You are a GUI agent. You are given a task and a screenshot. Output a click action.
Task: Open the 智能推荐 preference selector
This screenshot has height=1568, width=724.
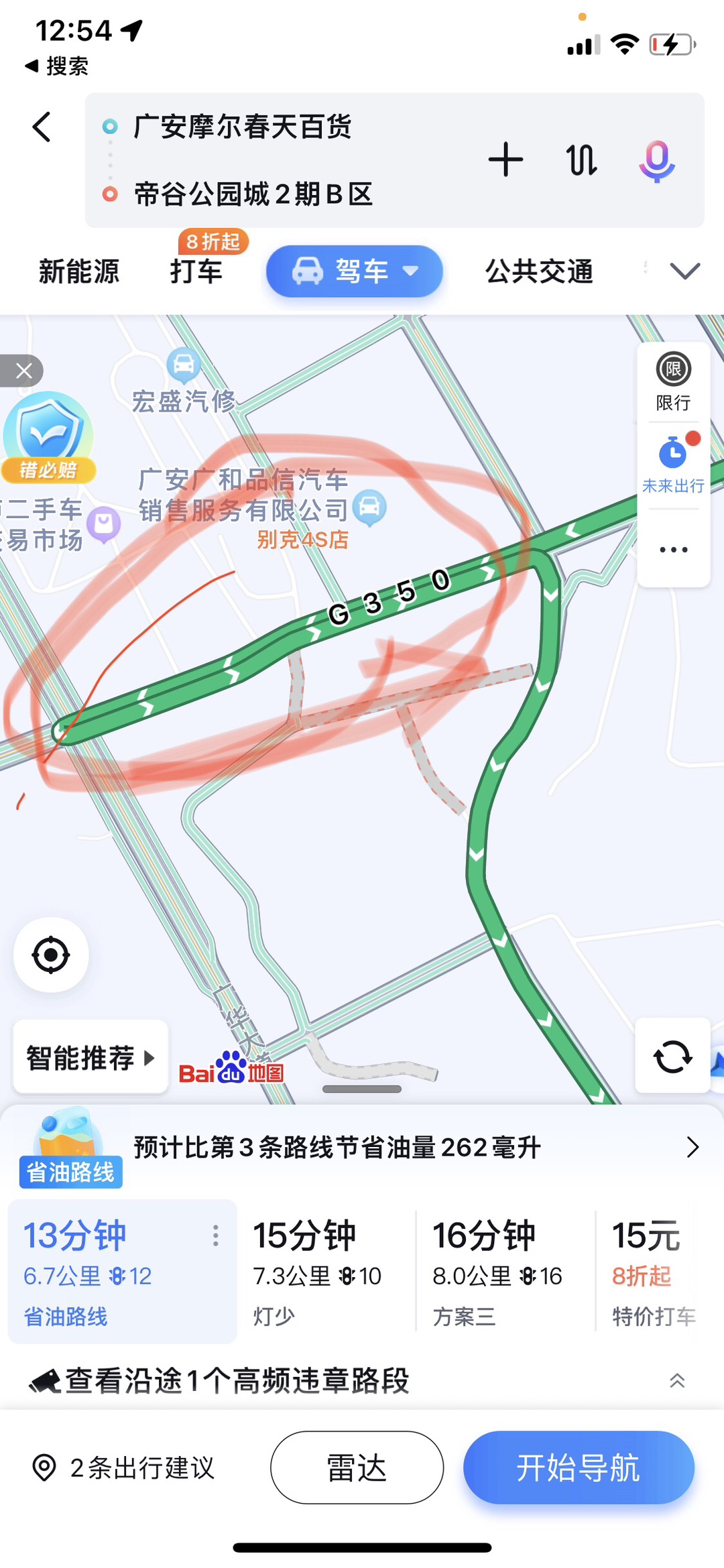[90, 1058]
